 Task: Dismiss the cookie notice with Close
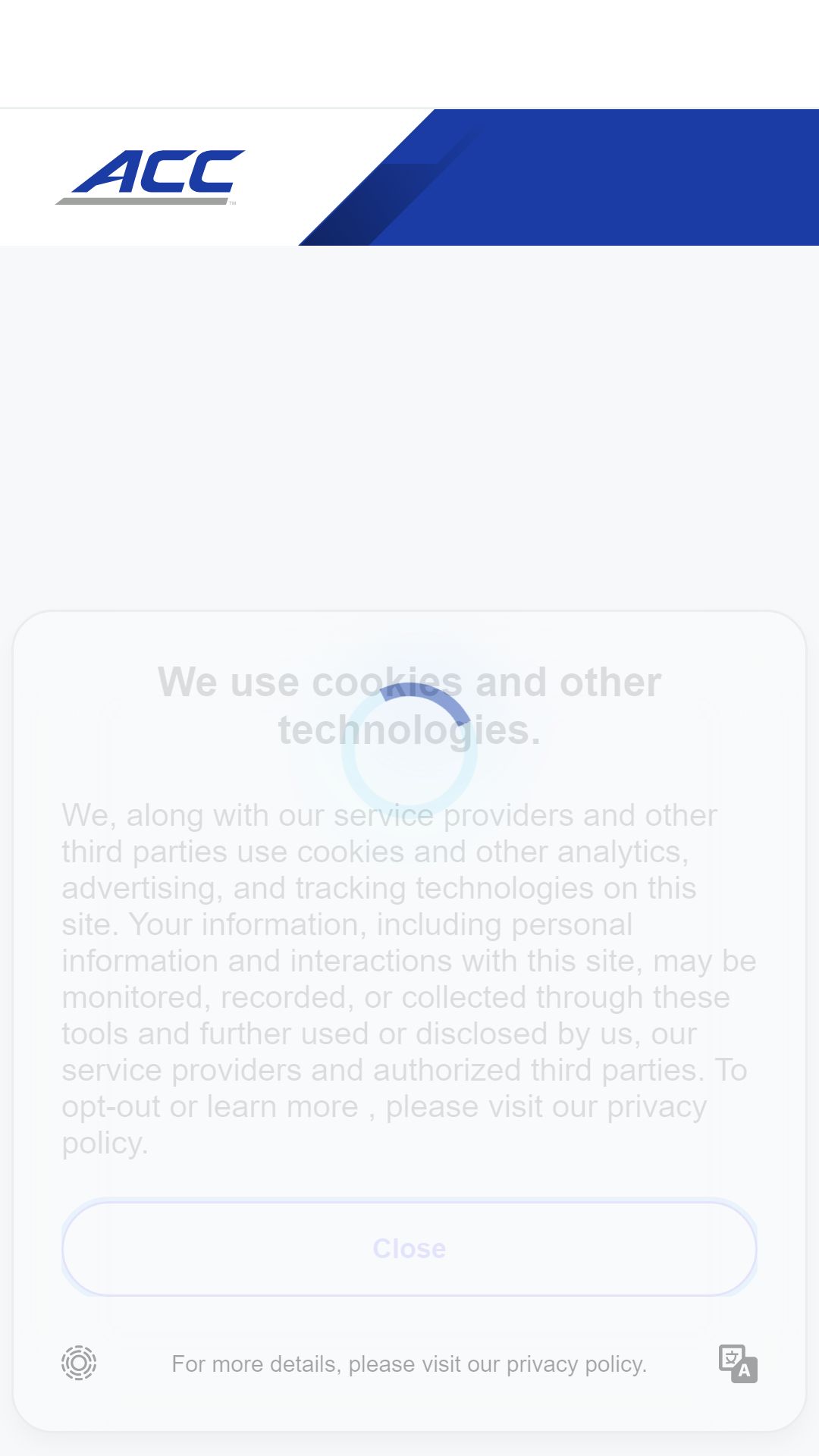click(x=409, y=1248)
